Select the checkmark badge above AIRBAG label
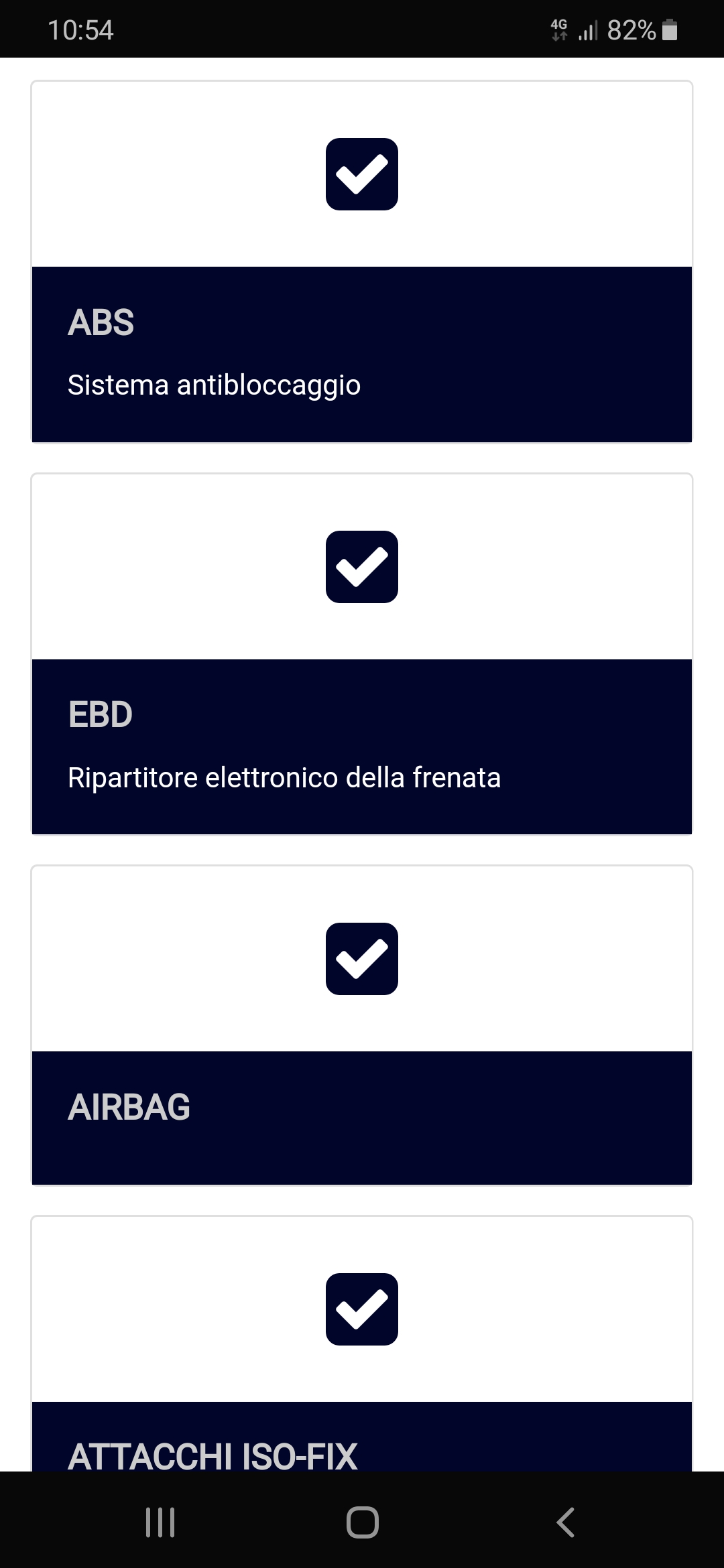Screen dimensions: 724x1568 pos(361,959)
